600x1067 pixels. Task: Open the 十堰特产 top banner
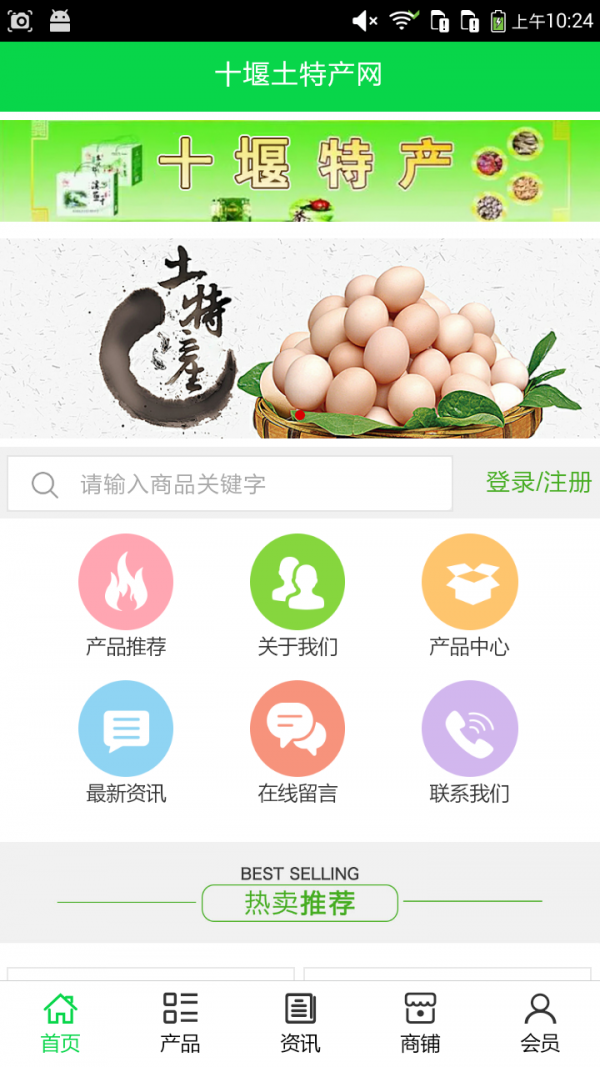point(300,170)
